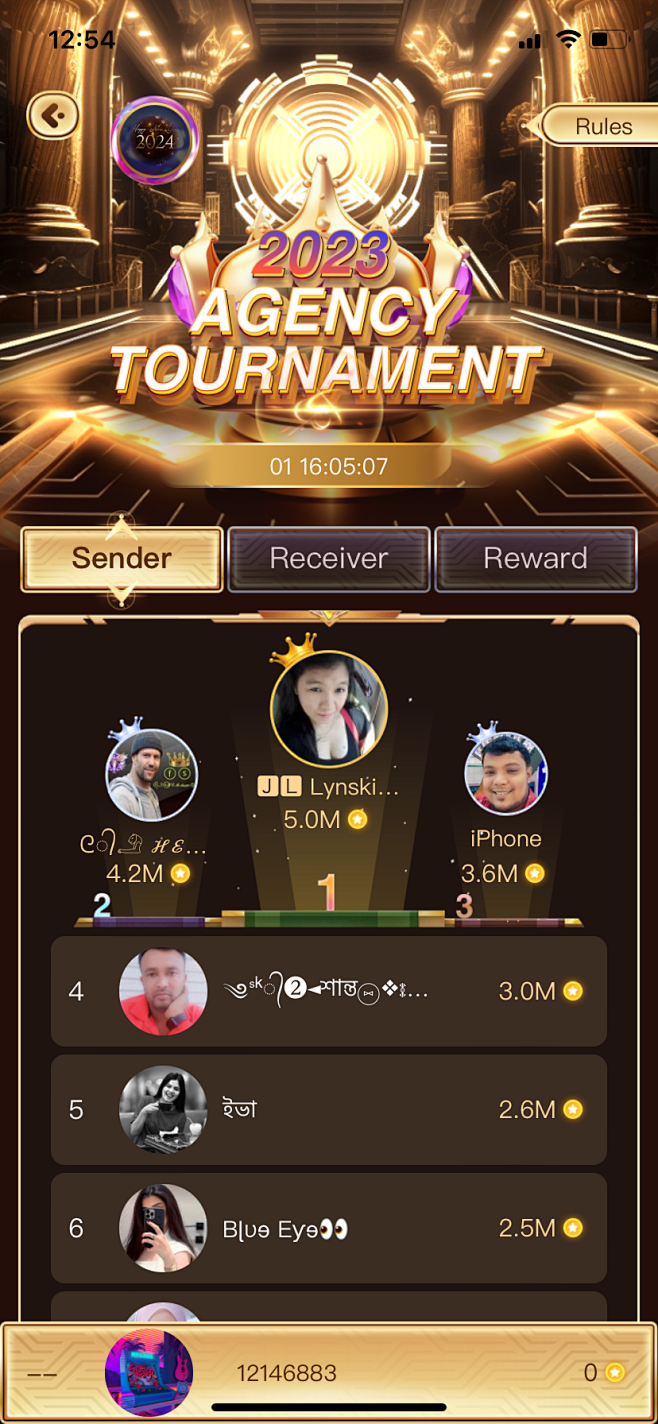Go back using the arrow button
658x1424 pixels.
click(x=52, y=116)
